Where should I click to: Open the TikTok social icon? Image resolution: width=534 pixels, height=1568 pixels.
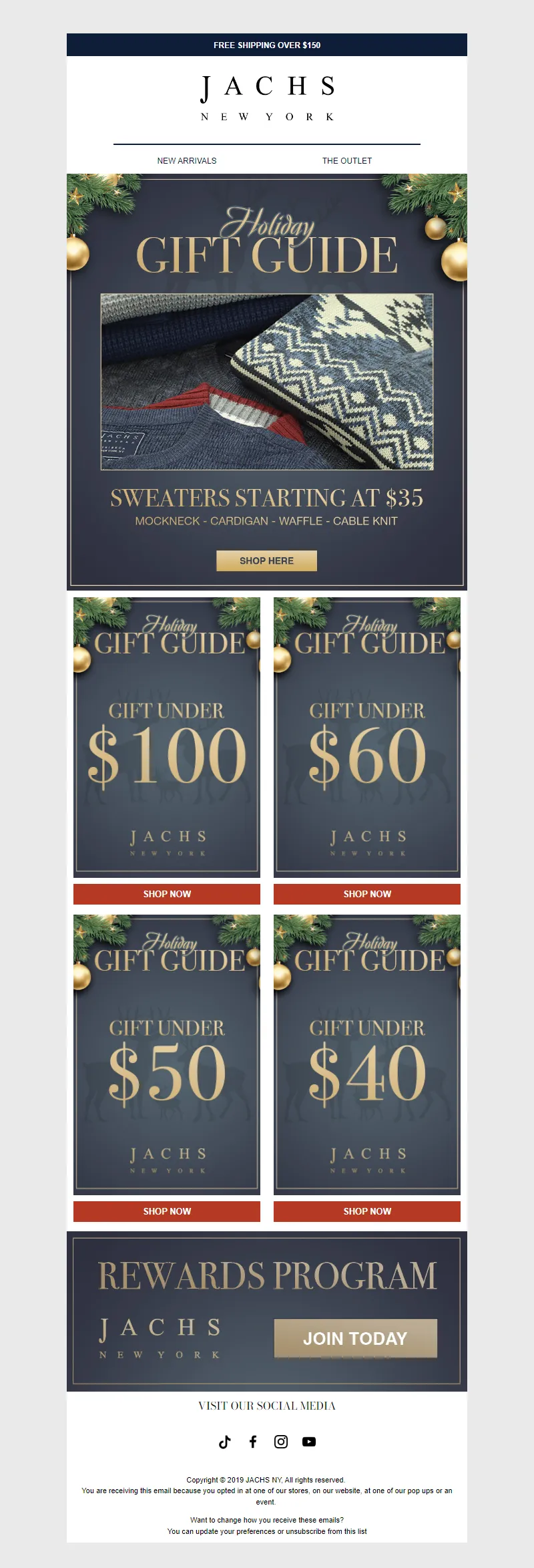point(225,1442)
